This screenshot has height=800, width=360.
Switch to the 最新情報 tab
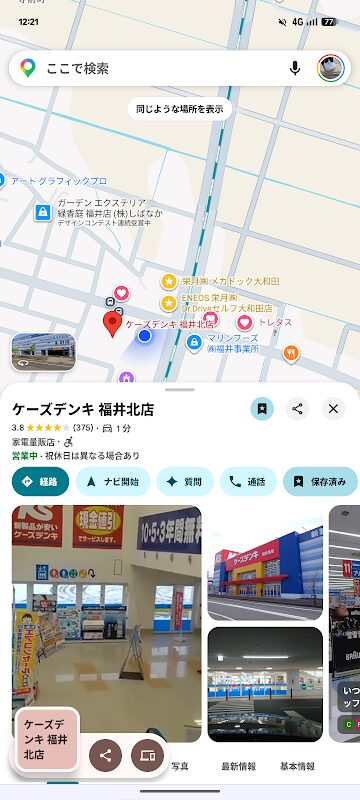pos(238,766)
